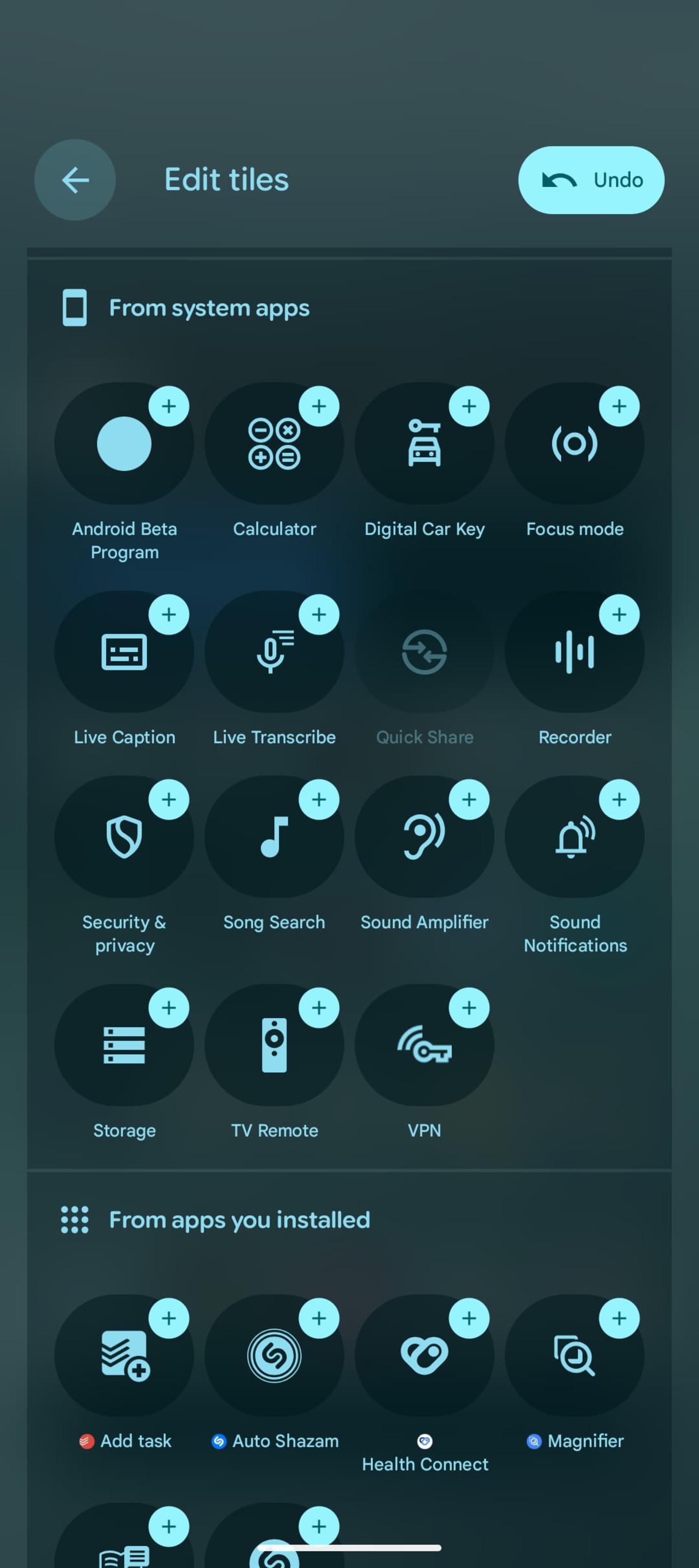This screenshot has width=699, height=1568.
Task: Add the Health Connect tile
Action: click(x=469, y=1318)
